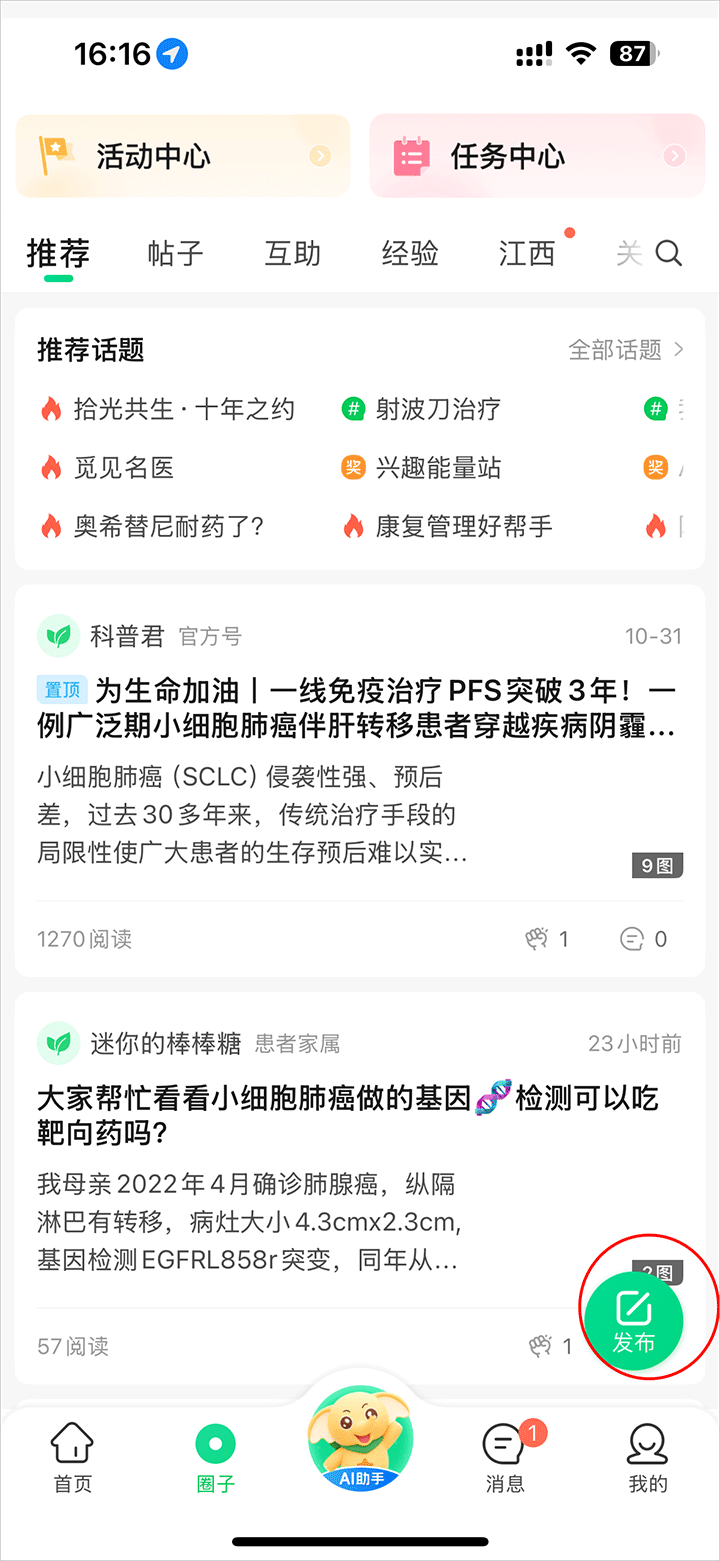This screenshot has width=720, height=1561.
Task: Open 任务中心 banner
Action: click(537, 156)
